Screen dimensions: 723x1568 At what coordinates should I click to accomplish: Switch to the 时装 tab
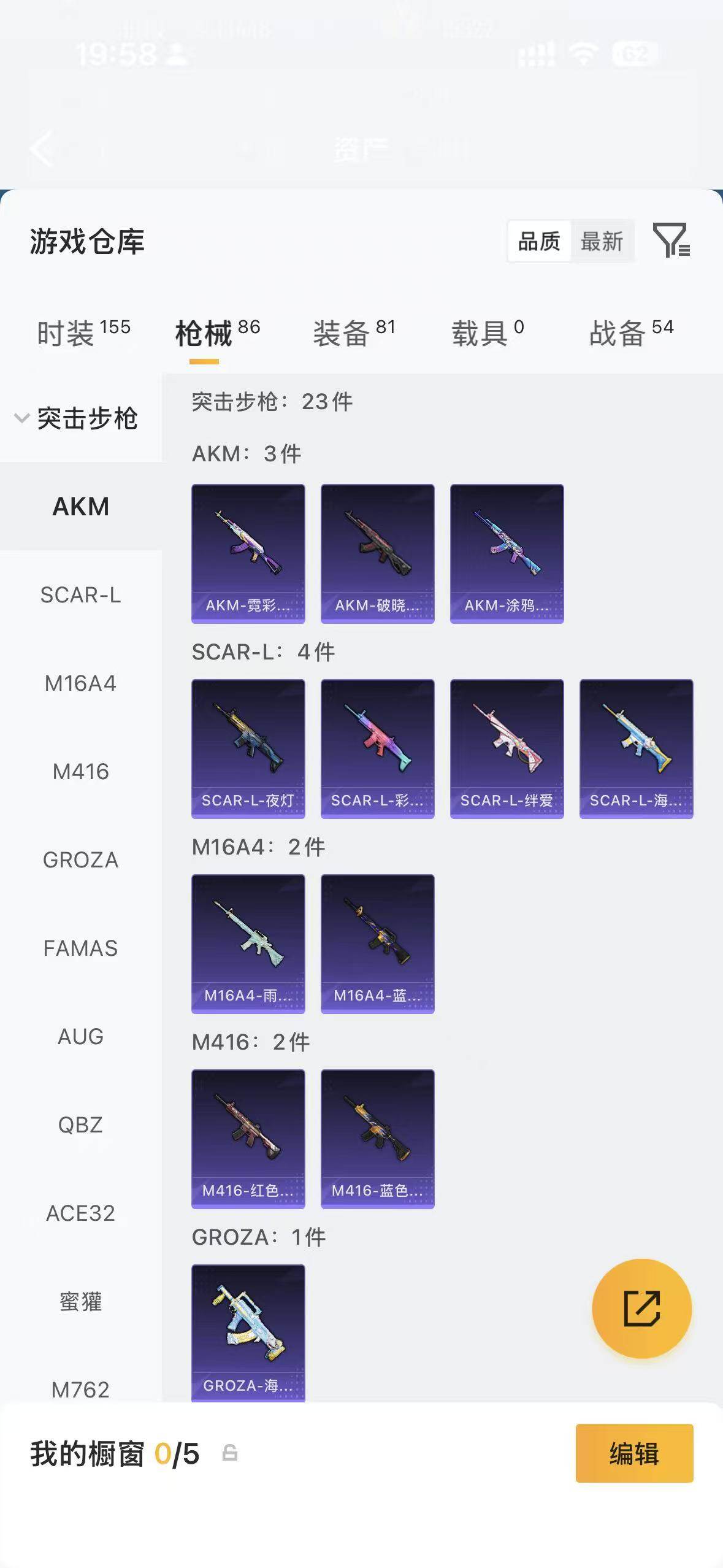point(84,333)
